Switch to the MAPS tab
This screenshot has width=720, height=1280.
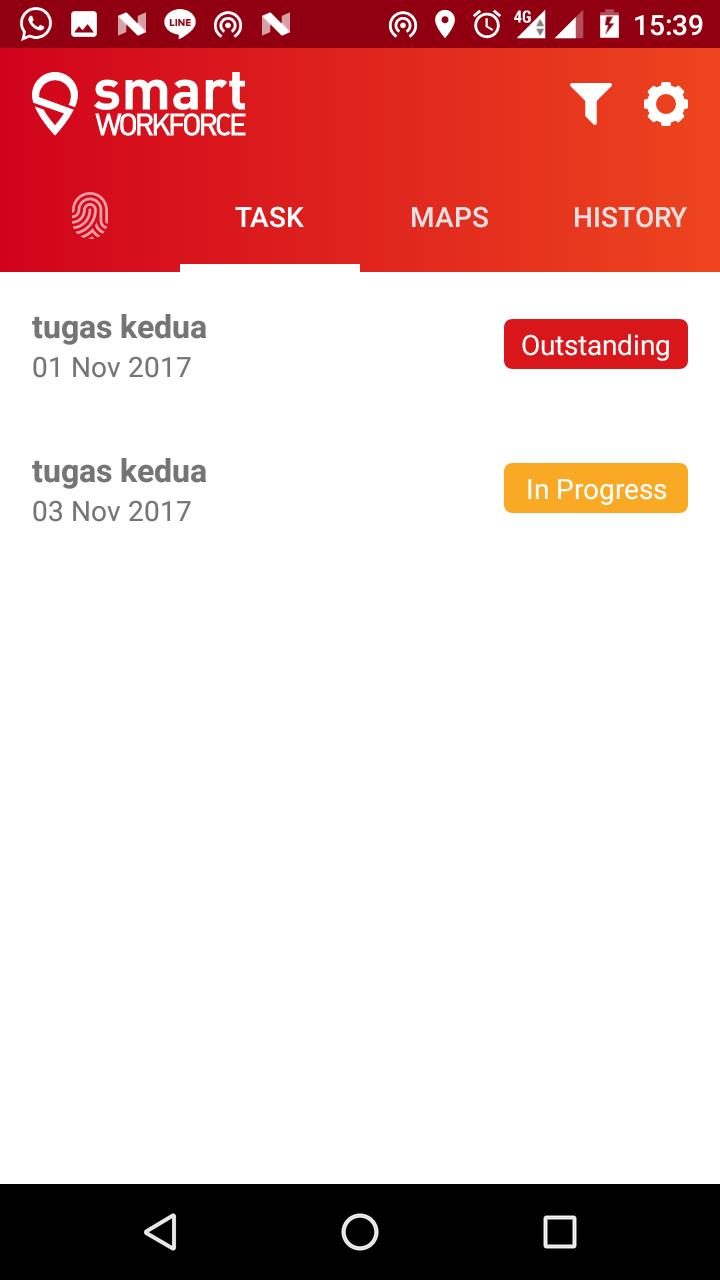pyautogui.click(x=449, y=217)
